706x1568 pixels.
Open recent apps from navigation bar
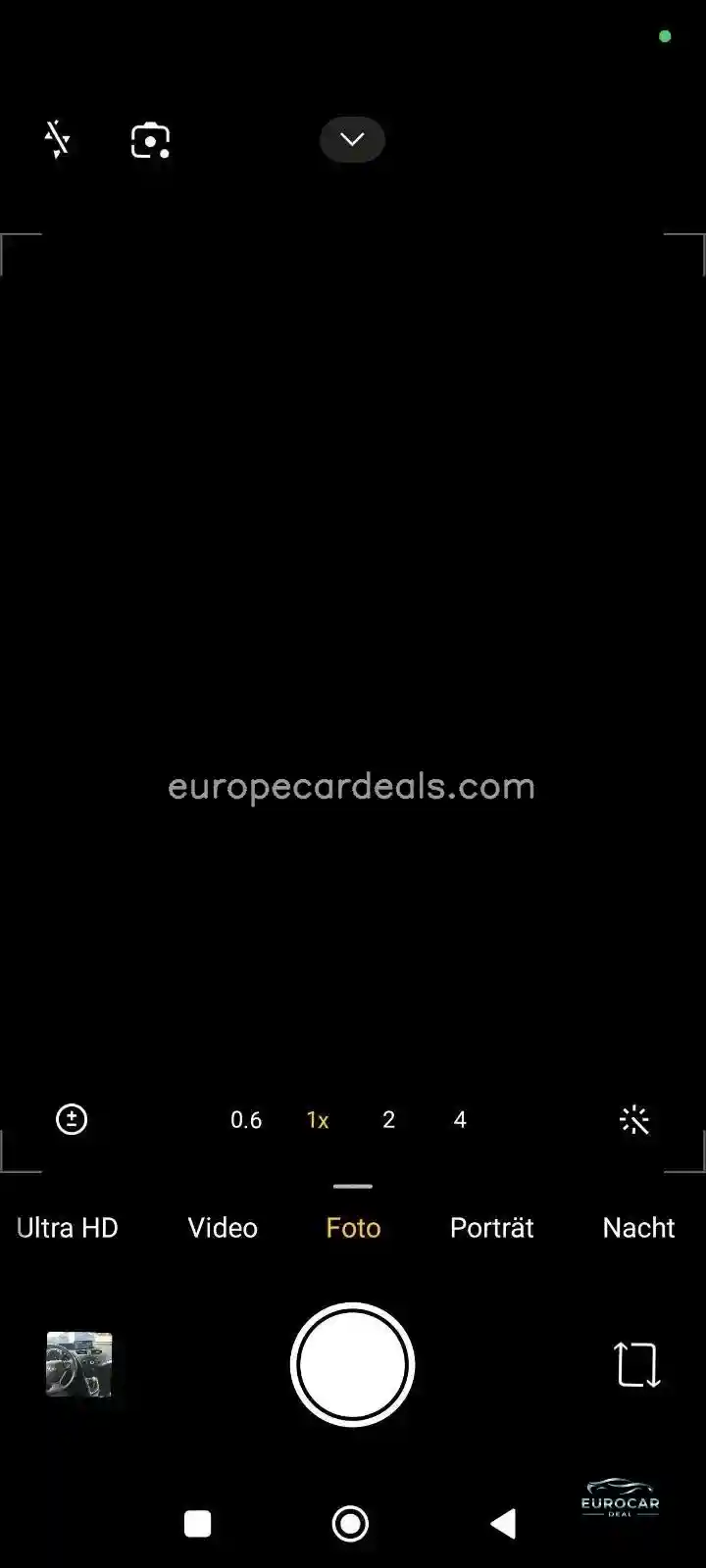tap(198, 1524)
